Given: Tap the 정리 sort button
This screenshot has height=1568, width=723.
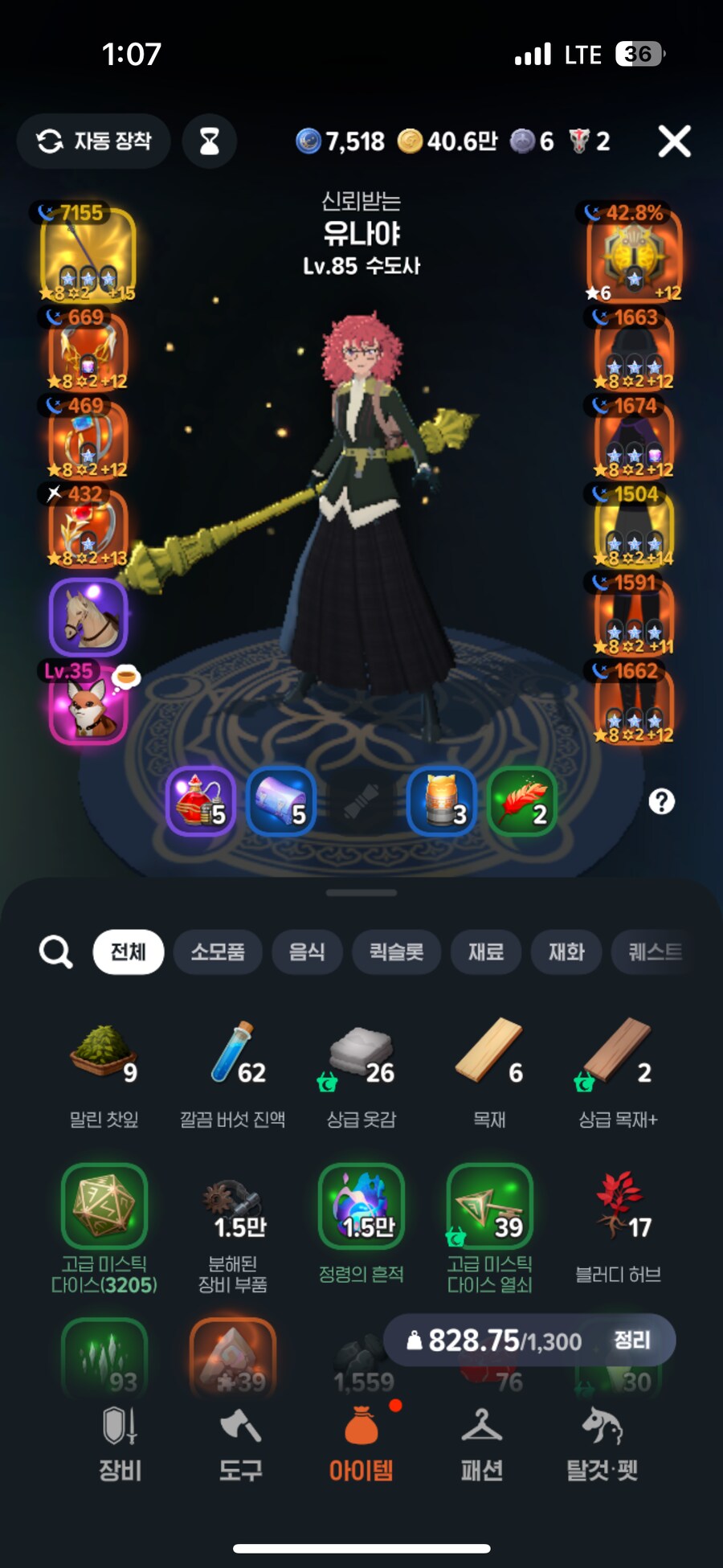Looking at the screenshot, I should pos(632,1340).
